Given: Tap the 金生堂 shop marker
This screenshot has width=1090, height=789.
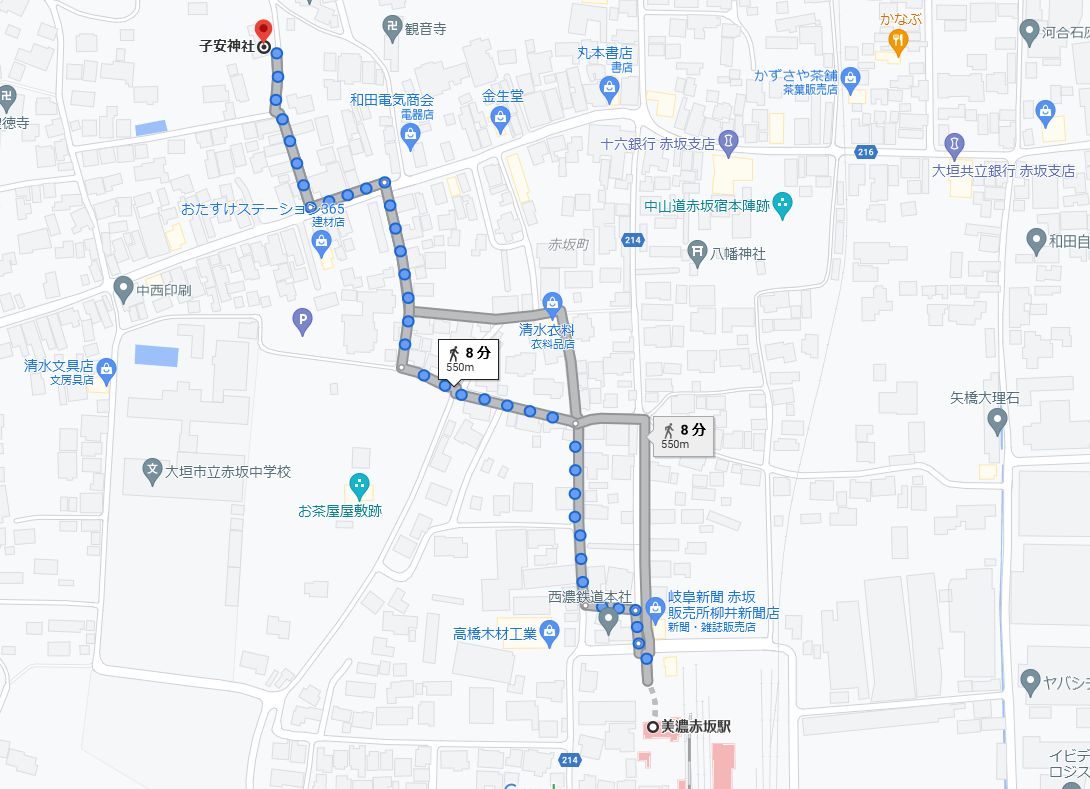Looking at the screenshot, I should [x=501, y=120].
